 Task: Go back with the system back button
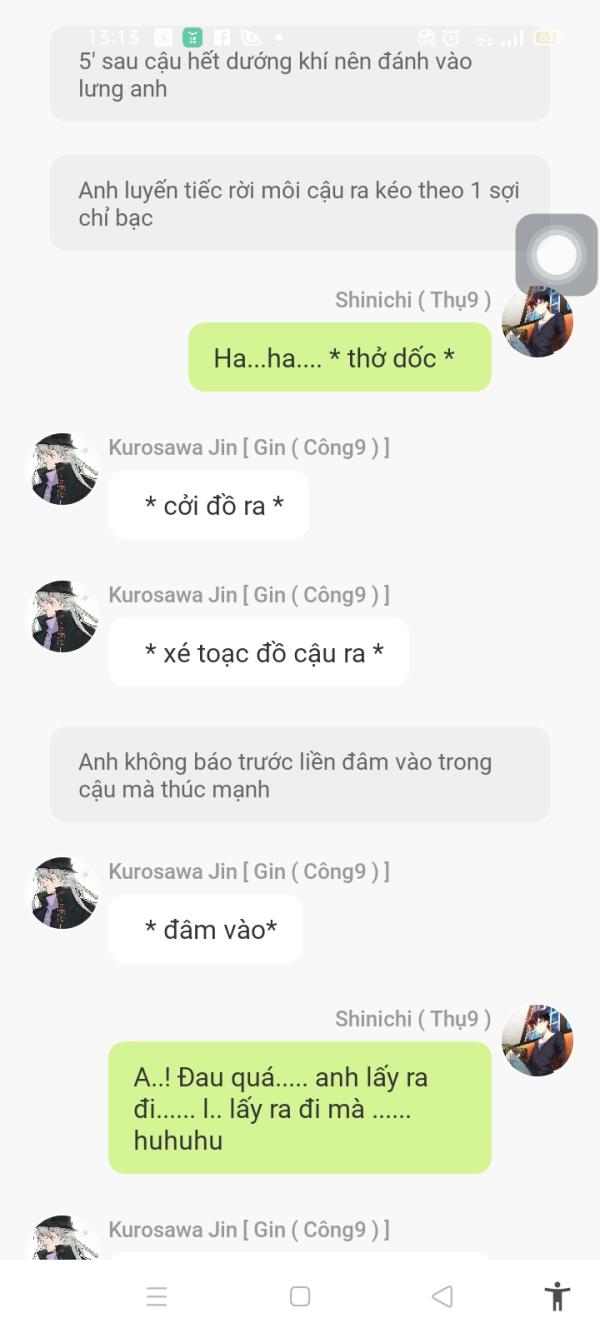(x=442, y=1297)
